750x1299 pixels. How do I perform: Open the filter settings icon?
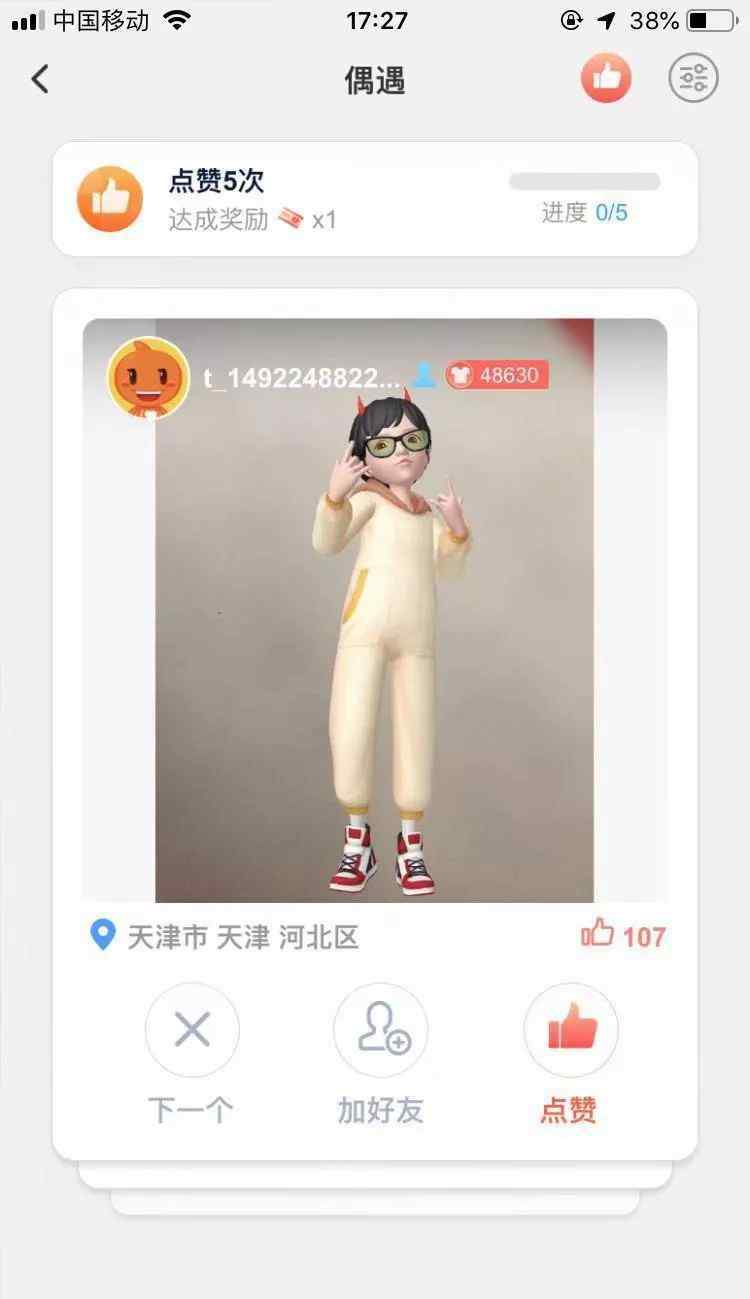click(x=693, y=78)
